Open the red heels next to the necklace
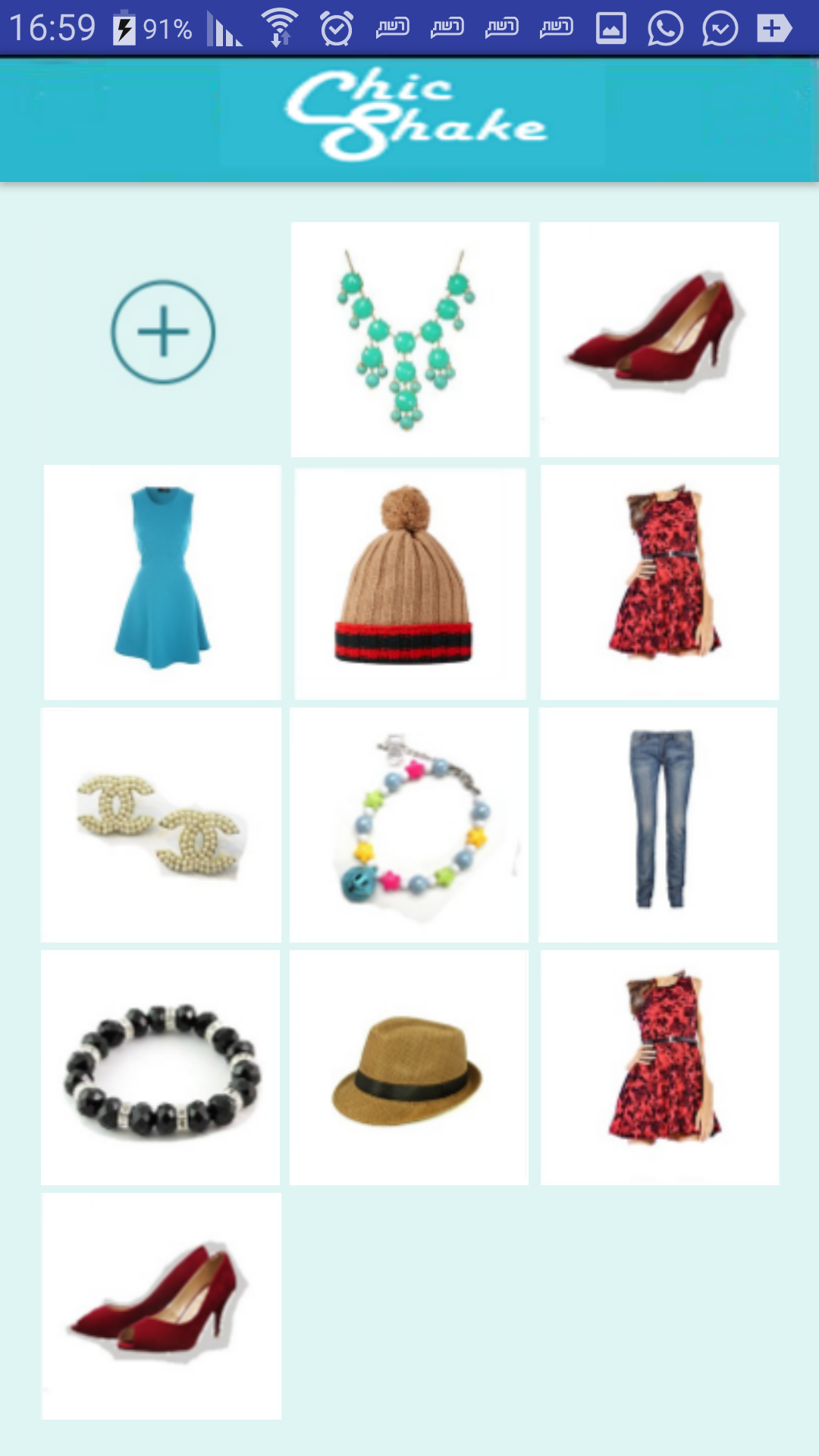This screenshot has height=1456, width=819. tap(658, 340)
